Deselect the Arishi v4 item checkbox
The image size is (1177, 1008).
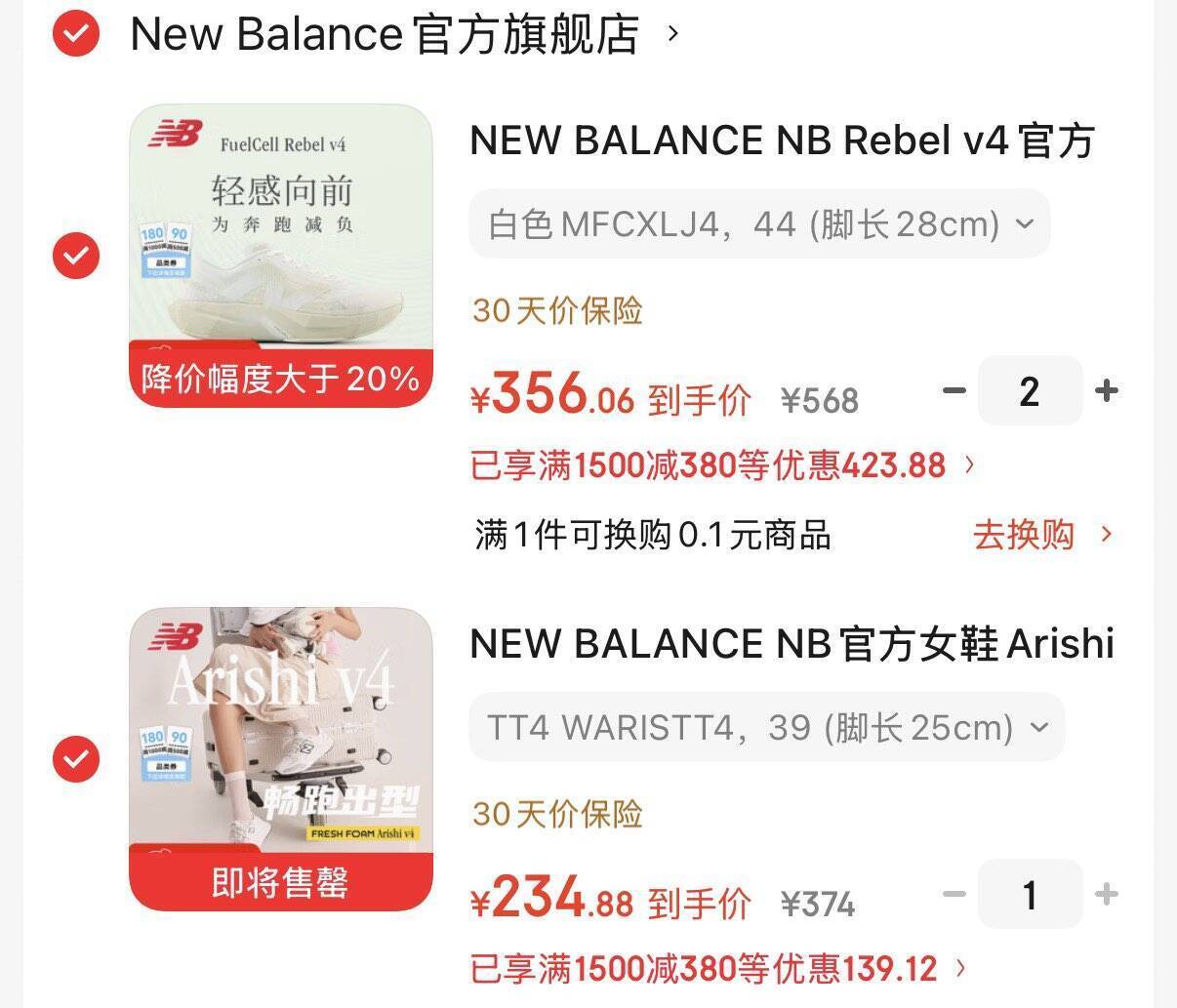(x=76, y=759)
